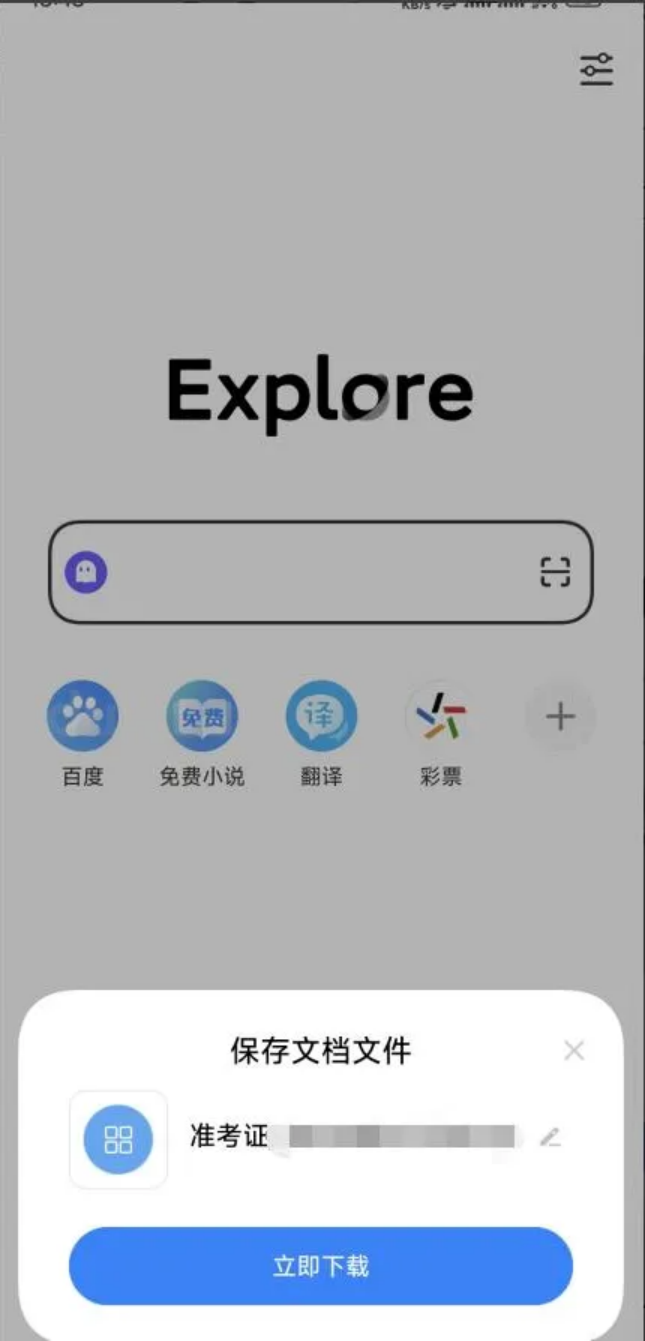Close the 保存文档文件 dialog
645x1341 pixels.
coord(574,1050)
